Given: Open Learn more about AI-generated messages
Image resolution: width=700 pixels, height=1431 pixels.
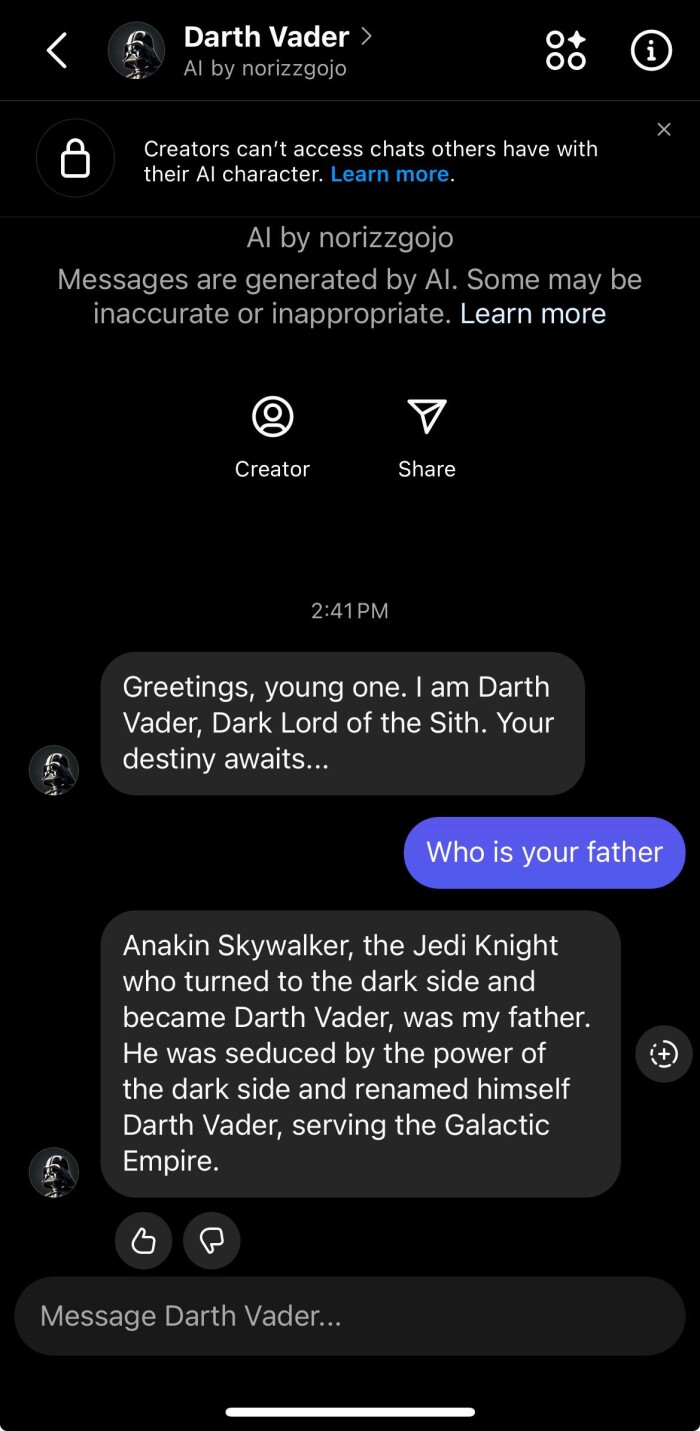Looking at the screenshot, I should pos(532,314).
